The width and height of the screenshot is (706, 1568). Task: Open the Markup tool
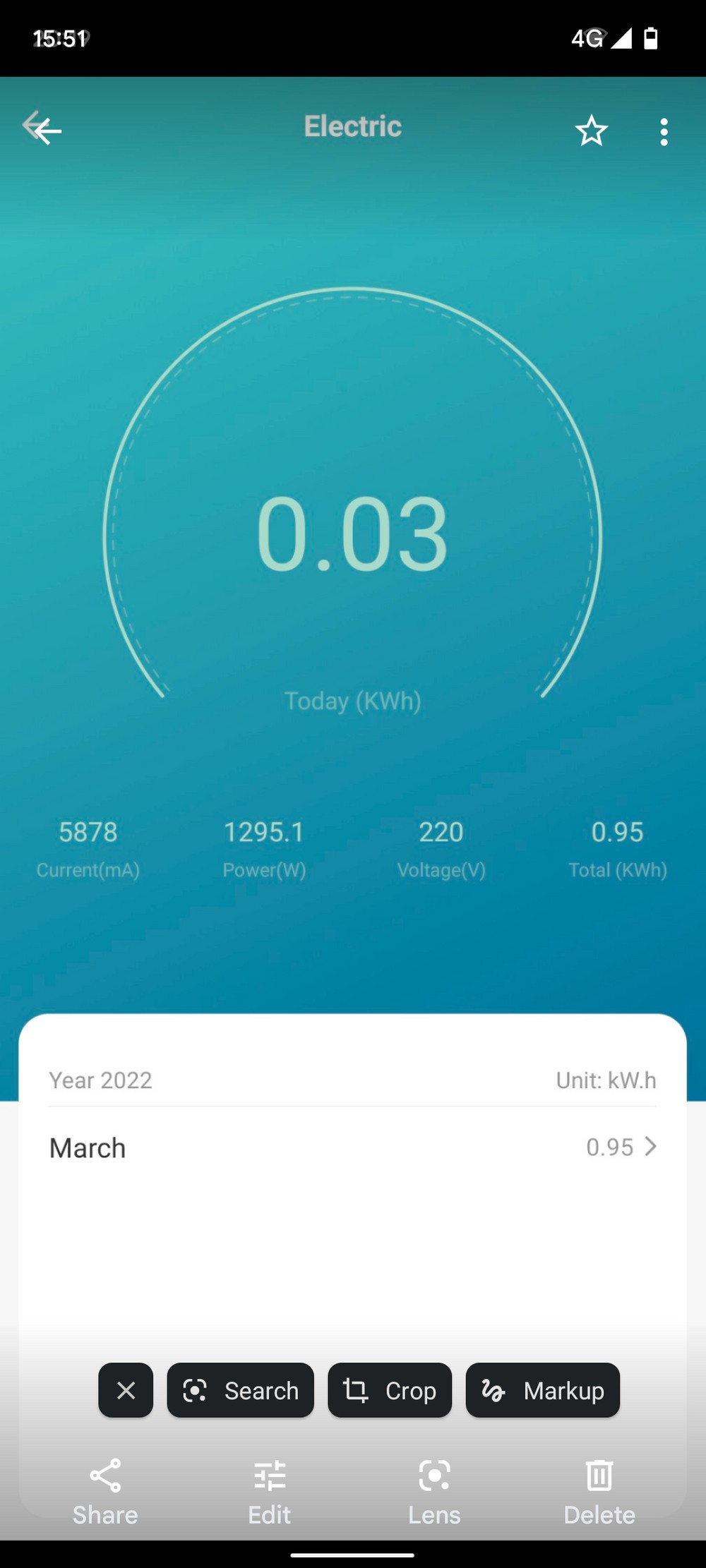point(543,1390)
